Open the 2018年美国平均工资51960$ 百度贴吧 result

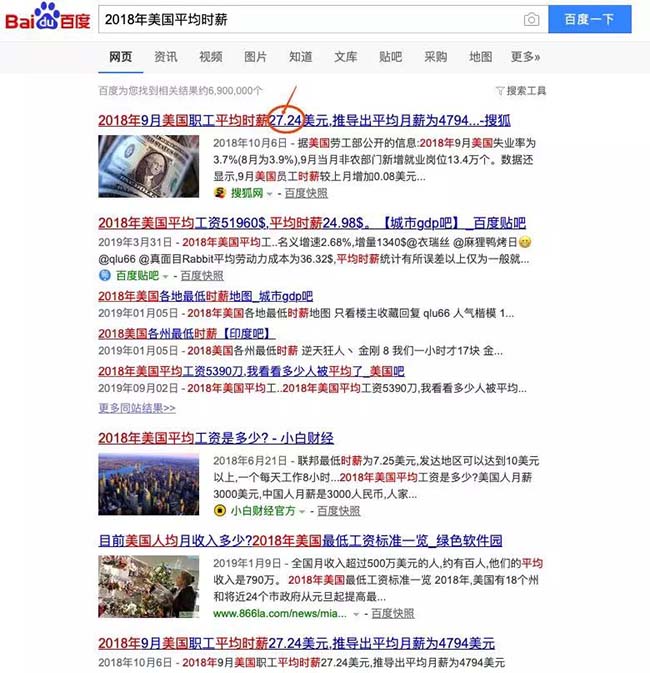point(311,223)
